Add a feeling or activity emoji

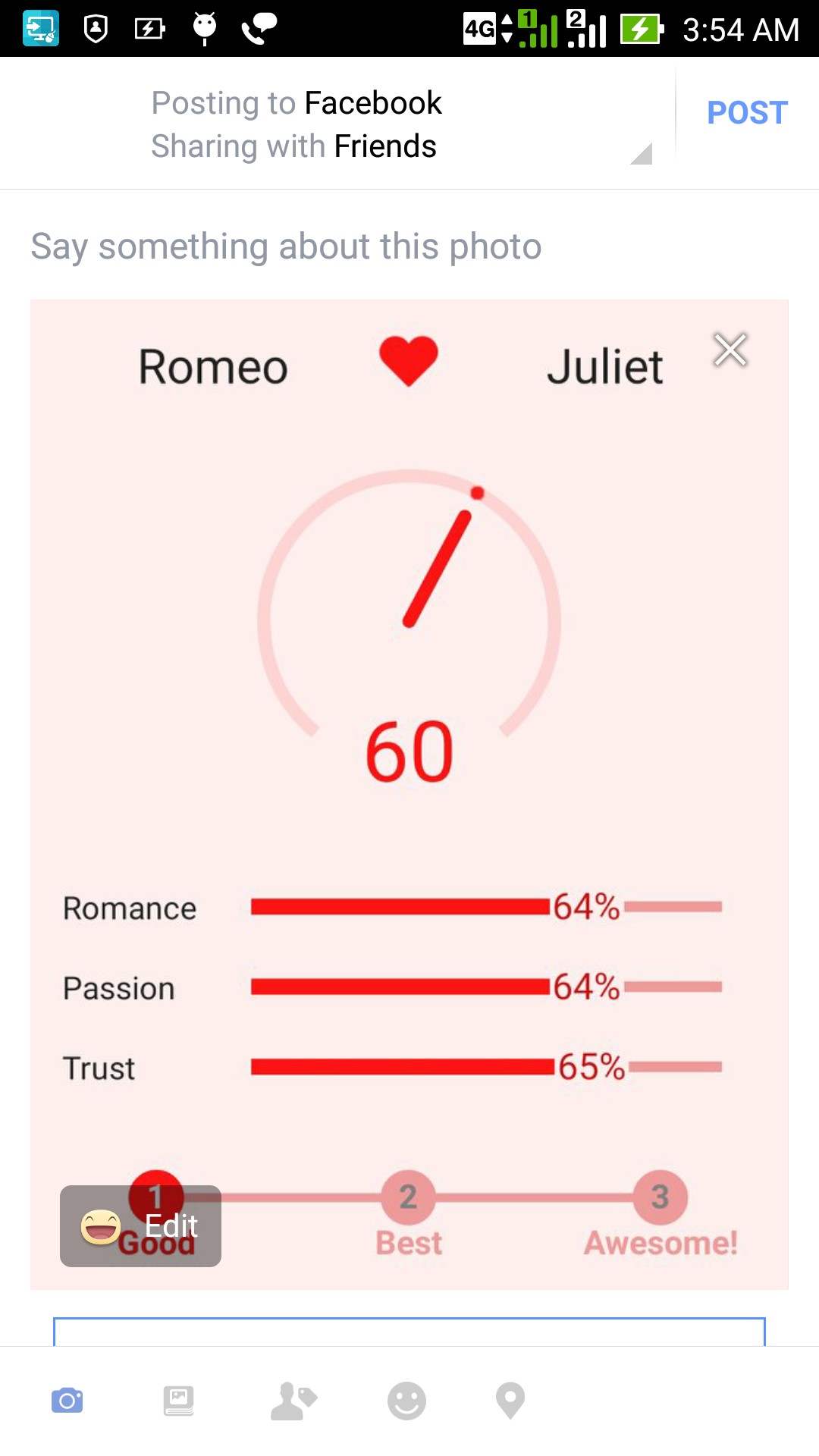tap(406, 1401)
